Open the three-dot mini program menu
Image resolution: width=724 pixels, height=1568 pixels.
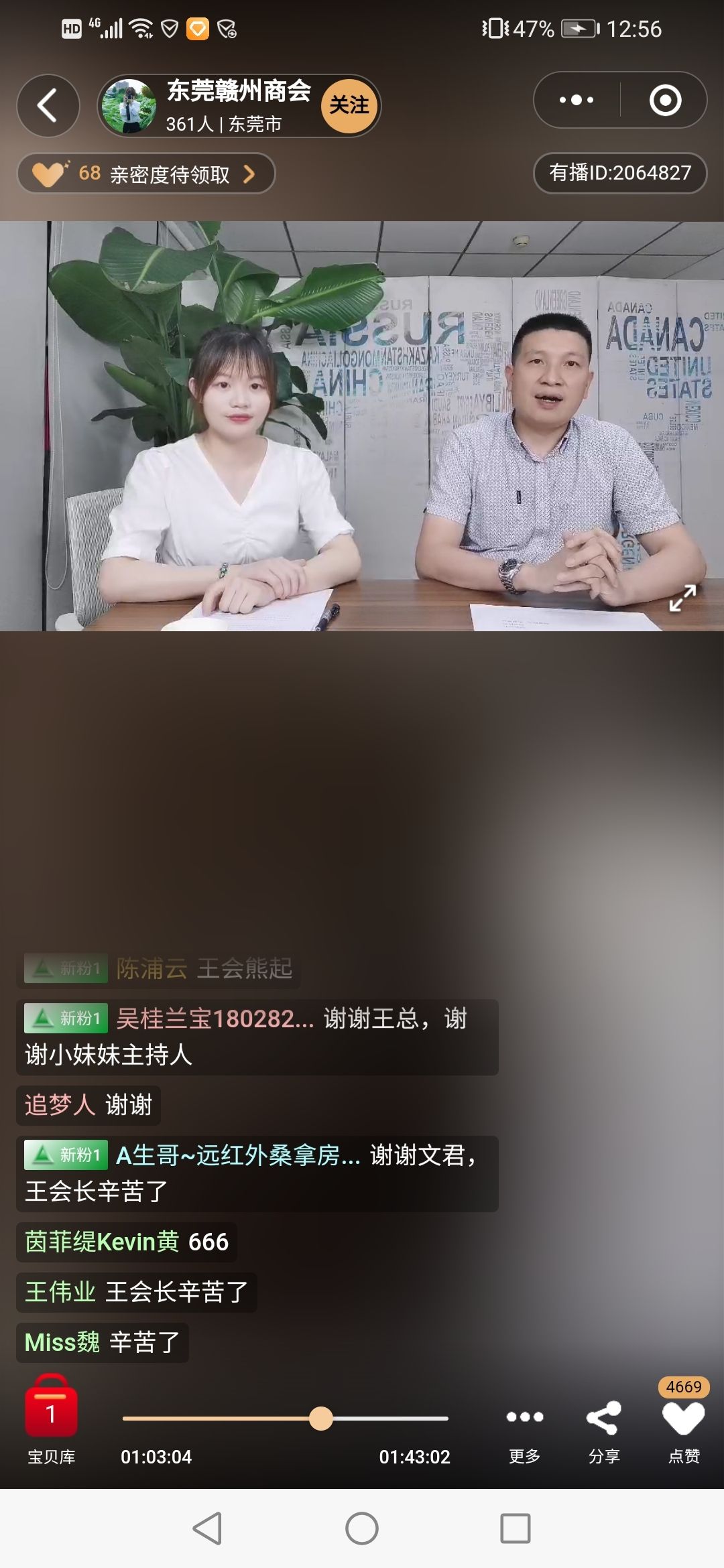point(577,101)
